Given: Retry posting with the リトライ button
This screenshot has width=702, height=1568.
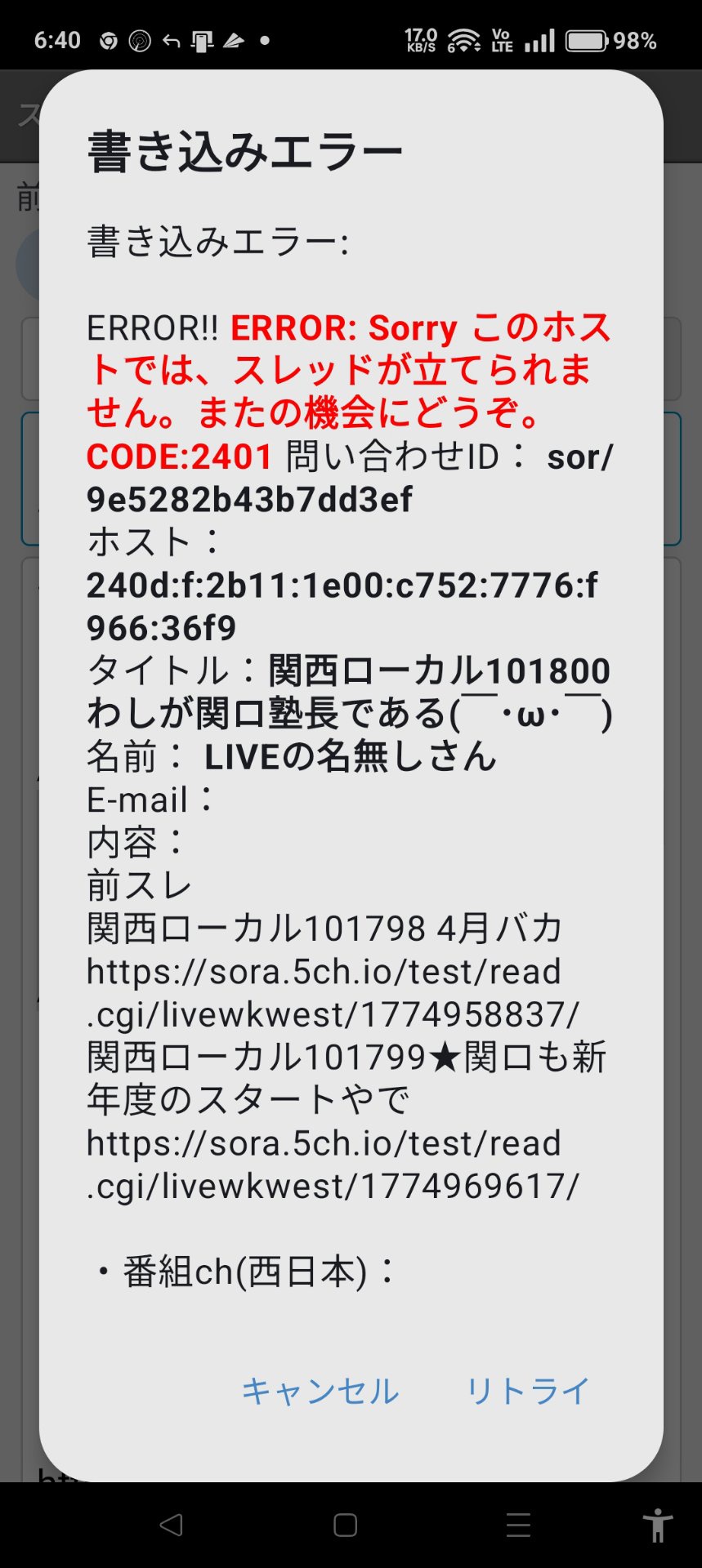Looking at the screenshot, I should [527, 1392].
